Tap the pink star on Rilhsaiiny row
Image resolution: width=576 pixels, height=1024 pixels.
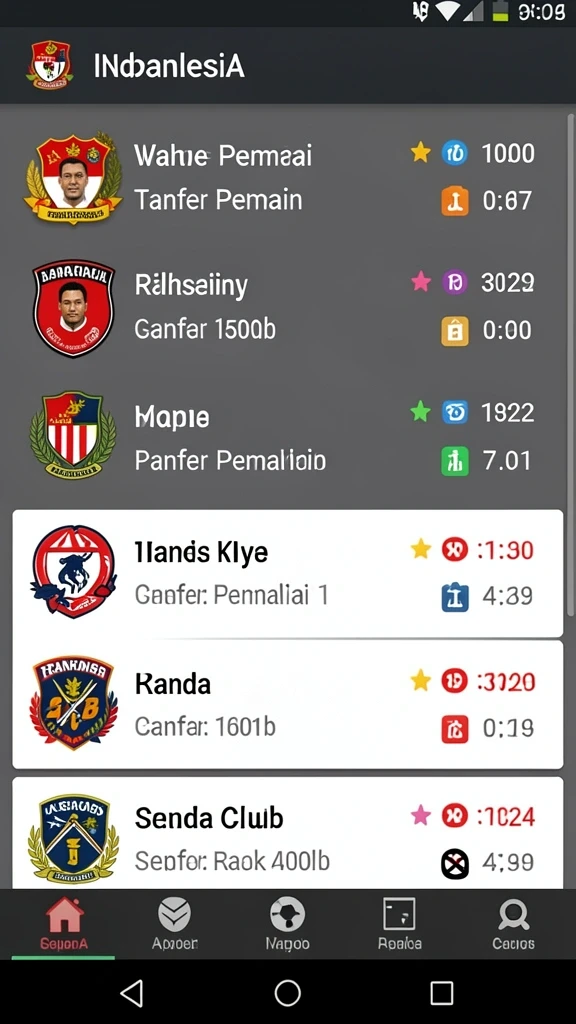click(421, 282)
